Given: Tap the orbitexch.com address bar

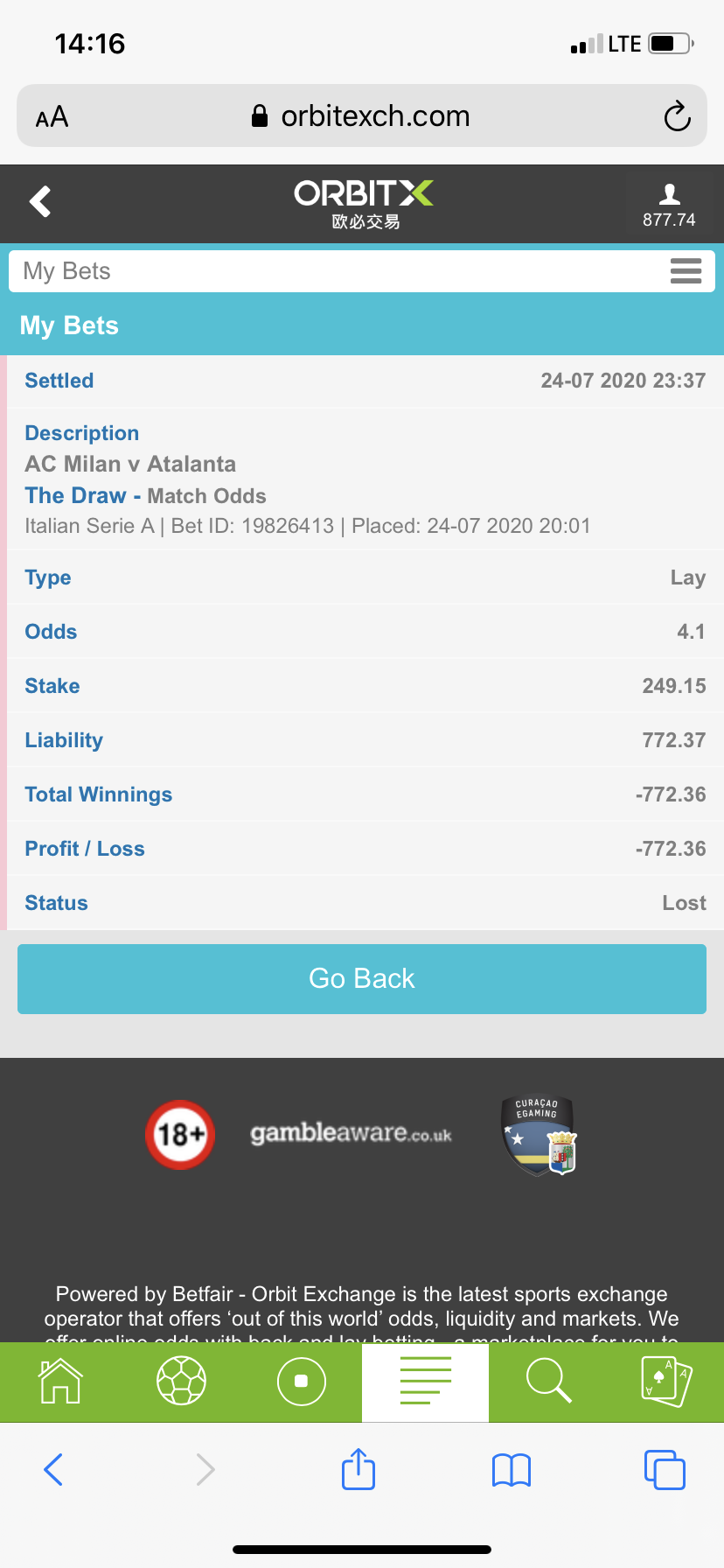Looking at the screenshot, I should pyautogui.click(x=362, y=116).
